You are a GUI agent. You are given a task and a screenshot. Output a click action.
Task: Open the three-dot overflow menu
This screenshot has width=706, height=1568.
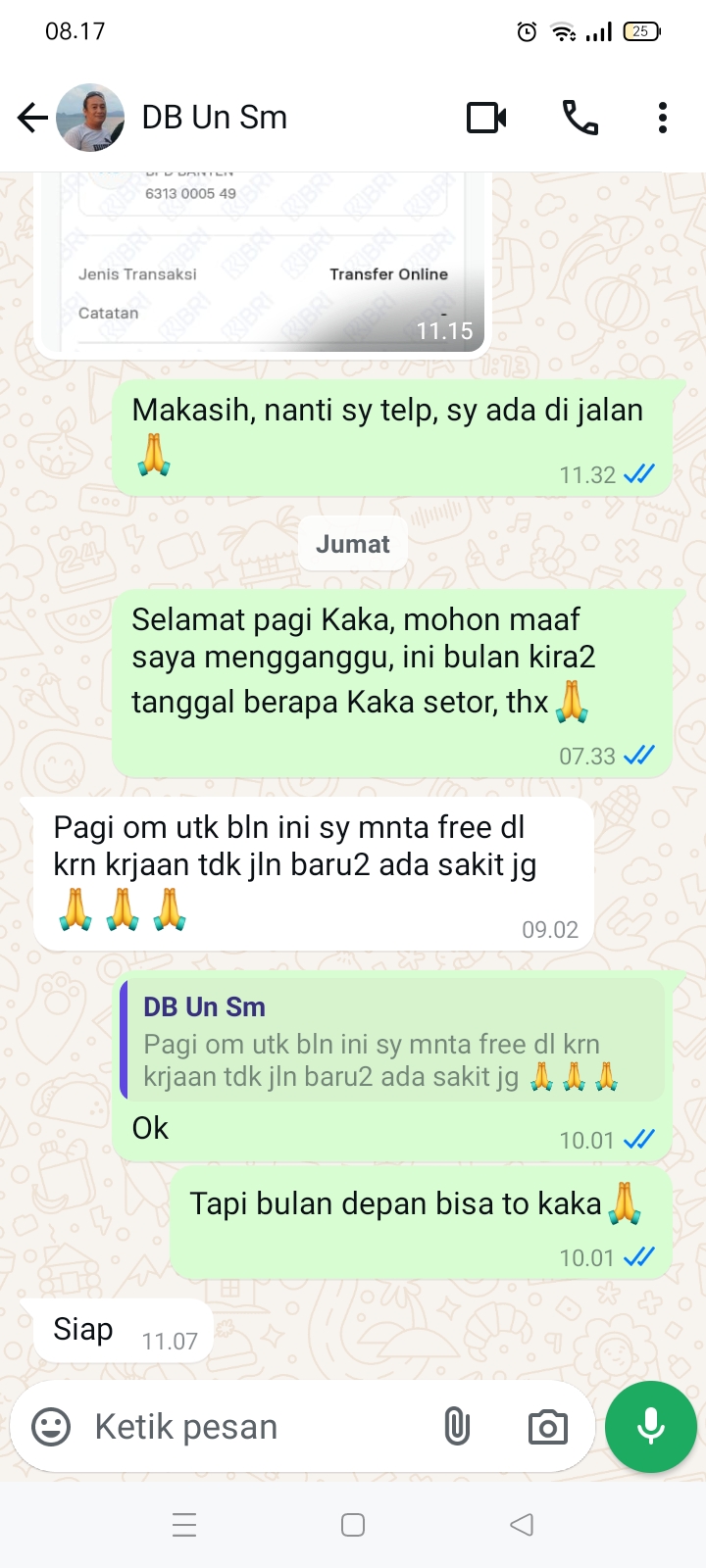[663, 118]
